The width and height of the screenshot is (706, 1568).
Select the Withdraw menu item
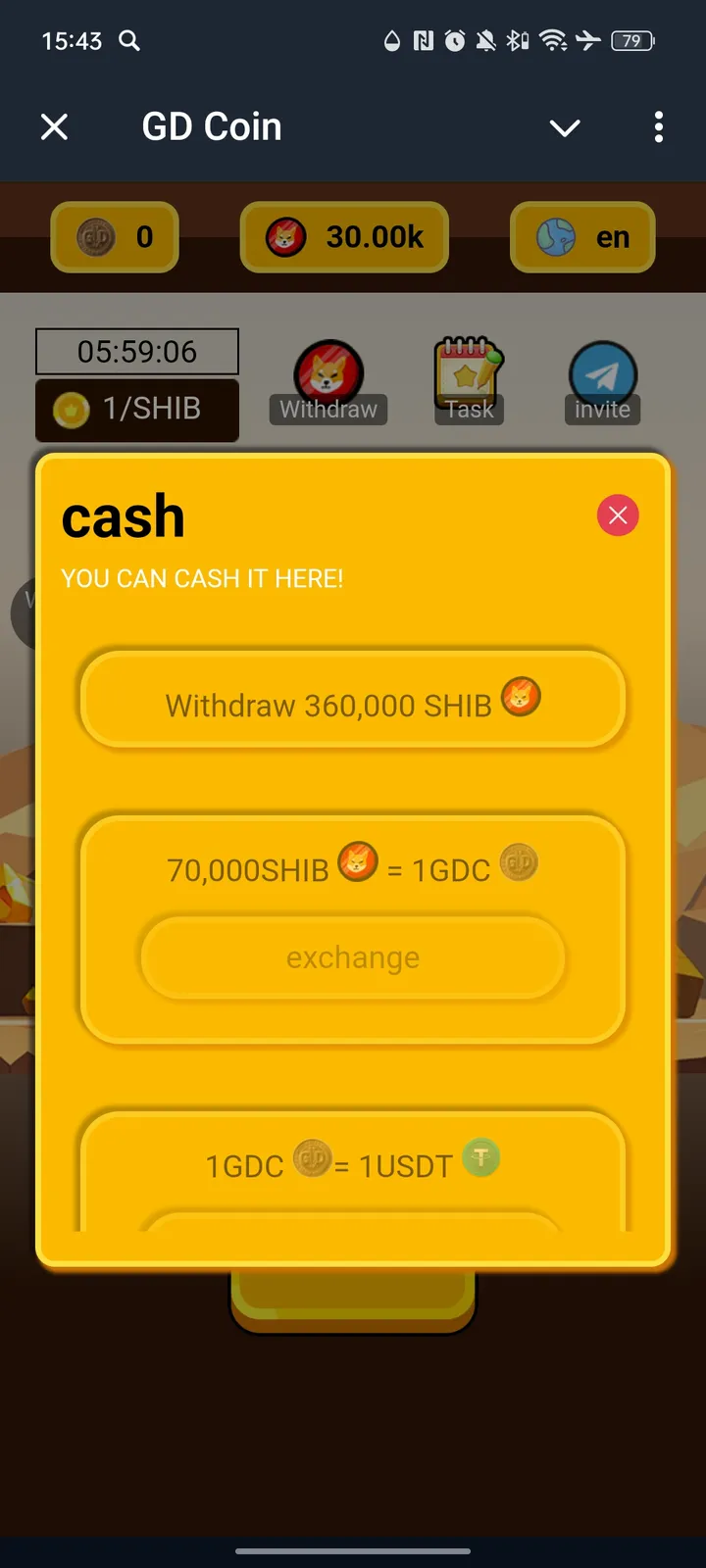[328, 409]
